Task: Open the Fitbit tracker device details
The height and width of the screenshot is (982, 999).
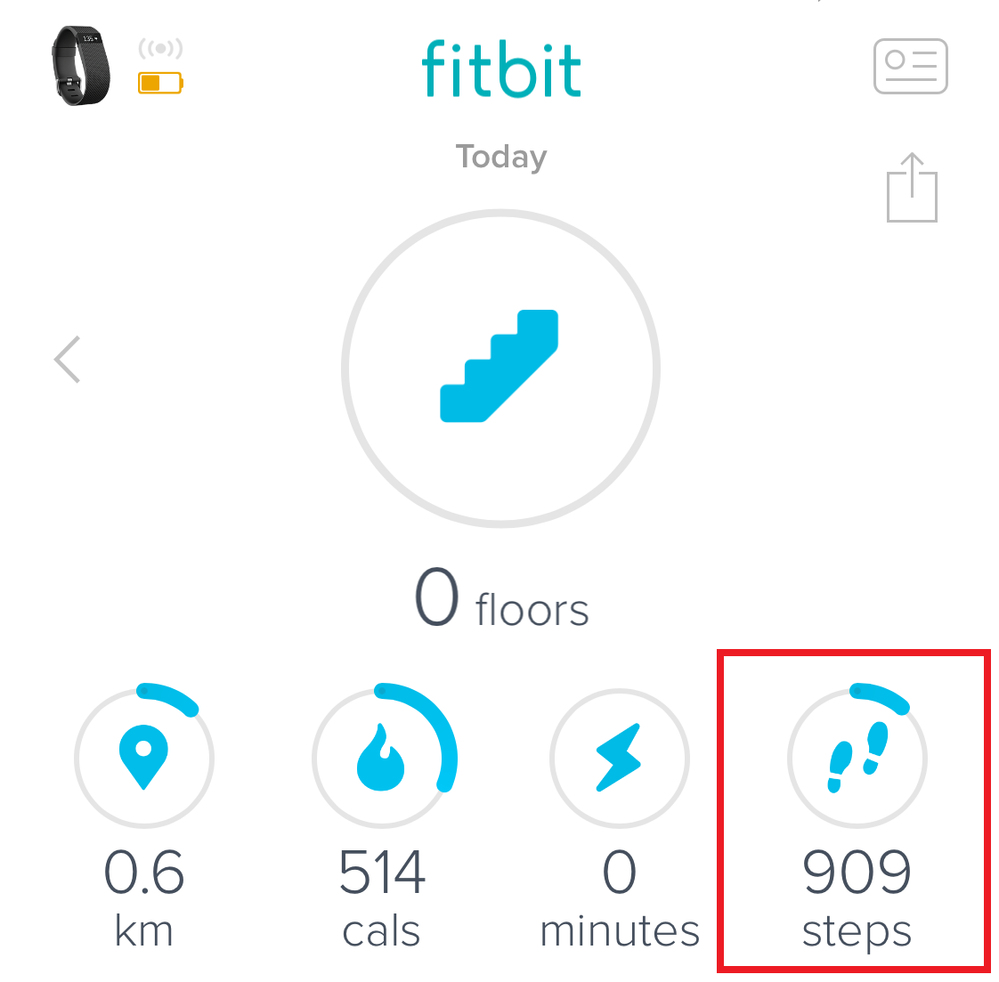Action: tap(79, 65)
